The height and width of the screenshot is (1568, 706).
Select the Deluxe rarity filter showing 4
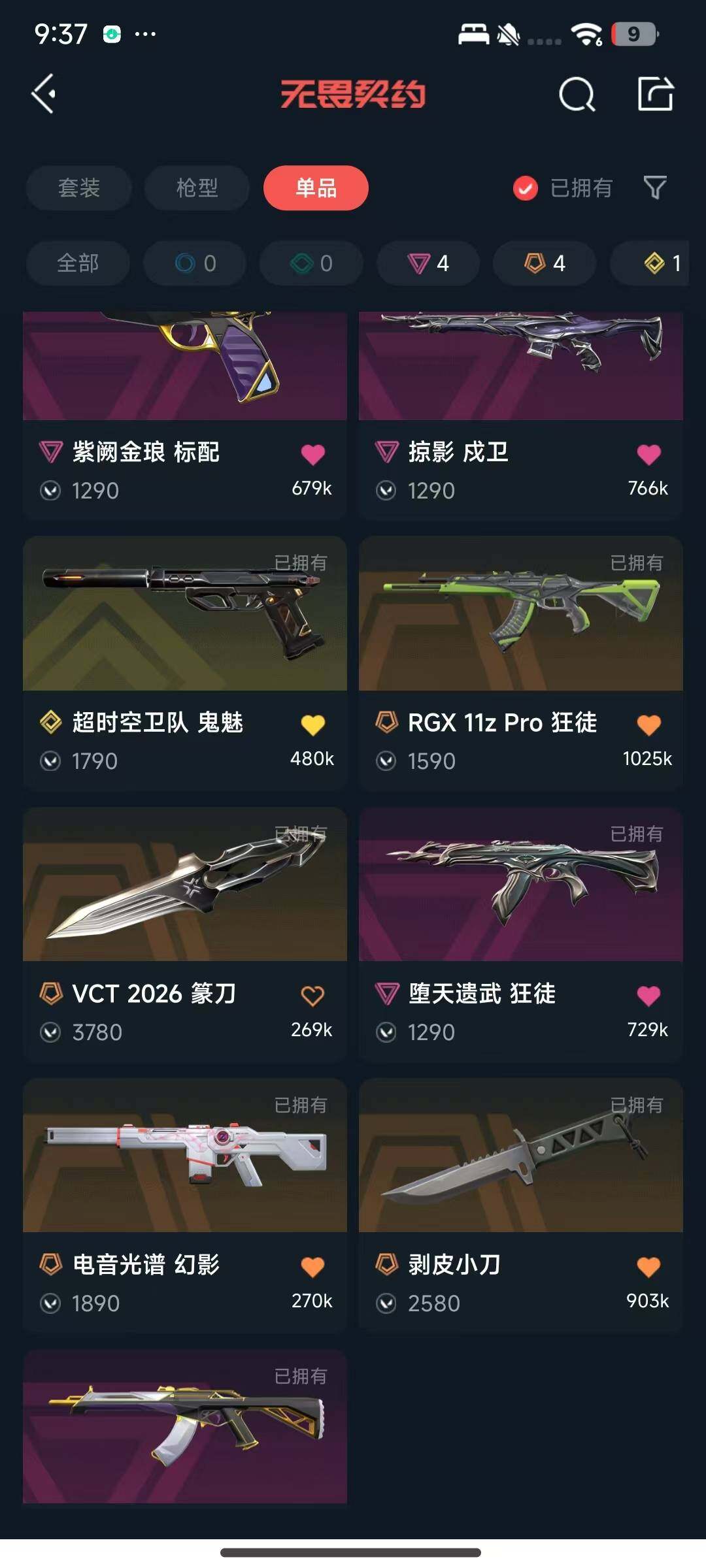[x=543, y=264]
